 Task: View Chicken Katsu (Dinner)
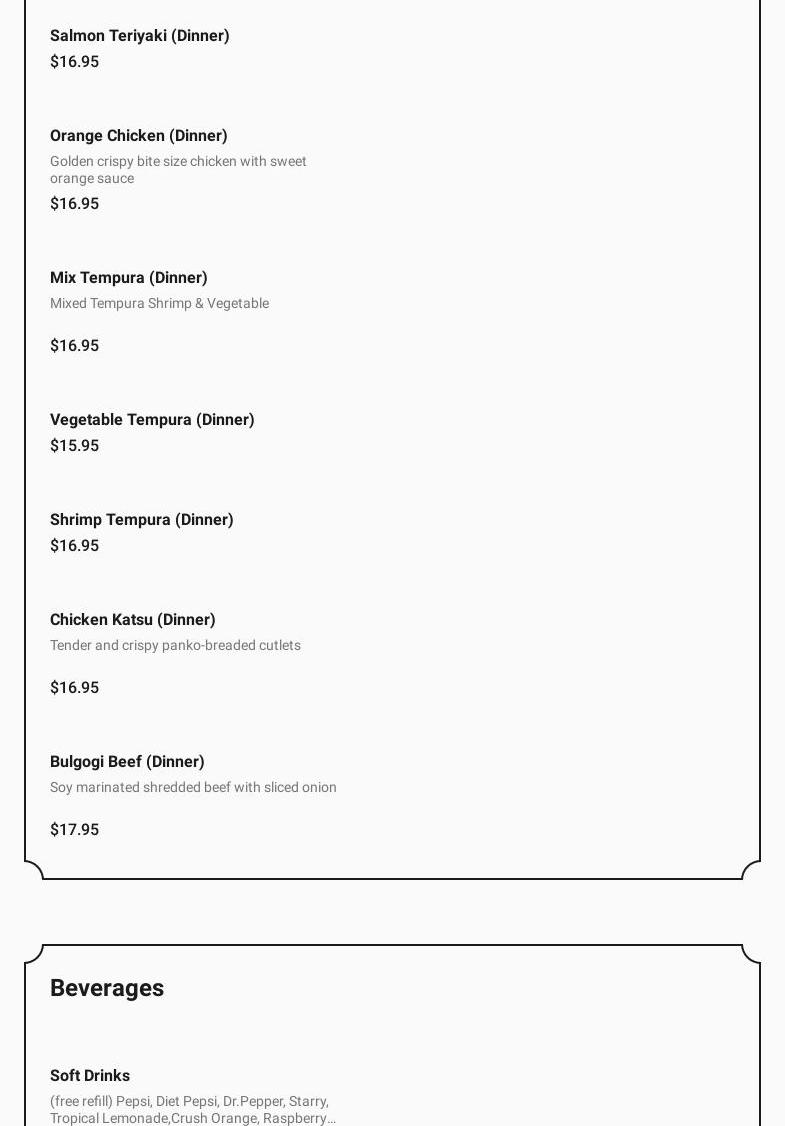coord(133,620)
